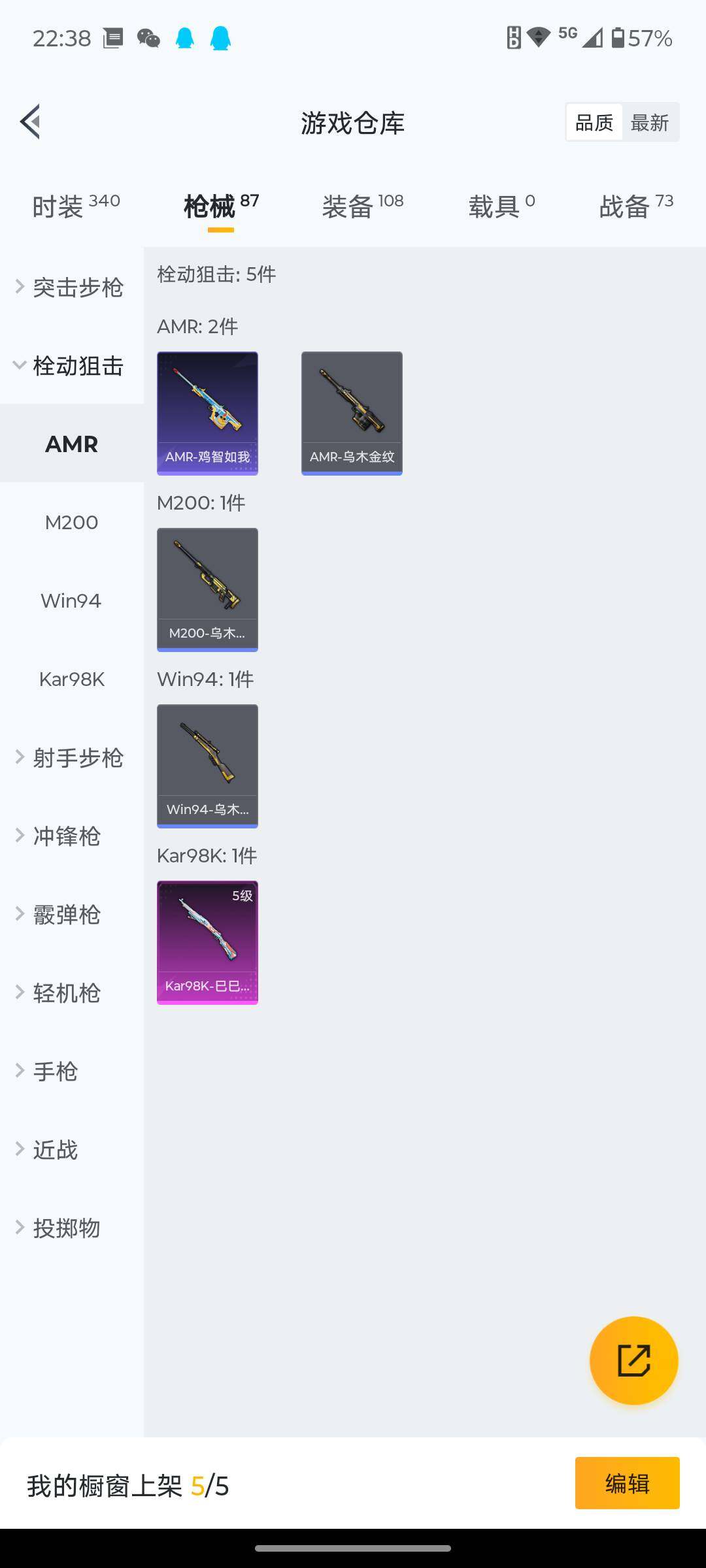The width and height of the screenshot is (706, 1568).
Task: Open the 载具 tab
Action: [501, 206]
